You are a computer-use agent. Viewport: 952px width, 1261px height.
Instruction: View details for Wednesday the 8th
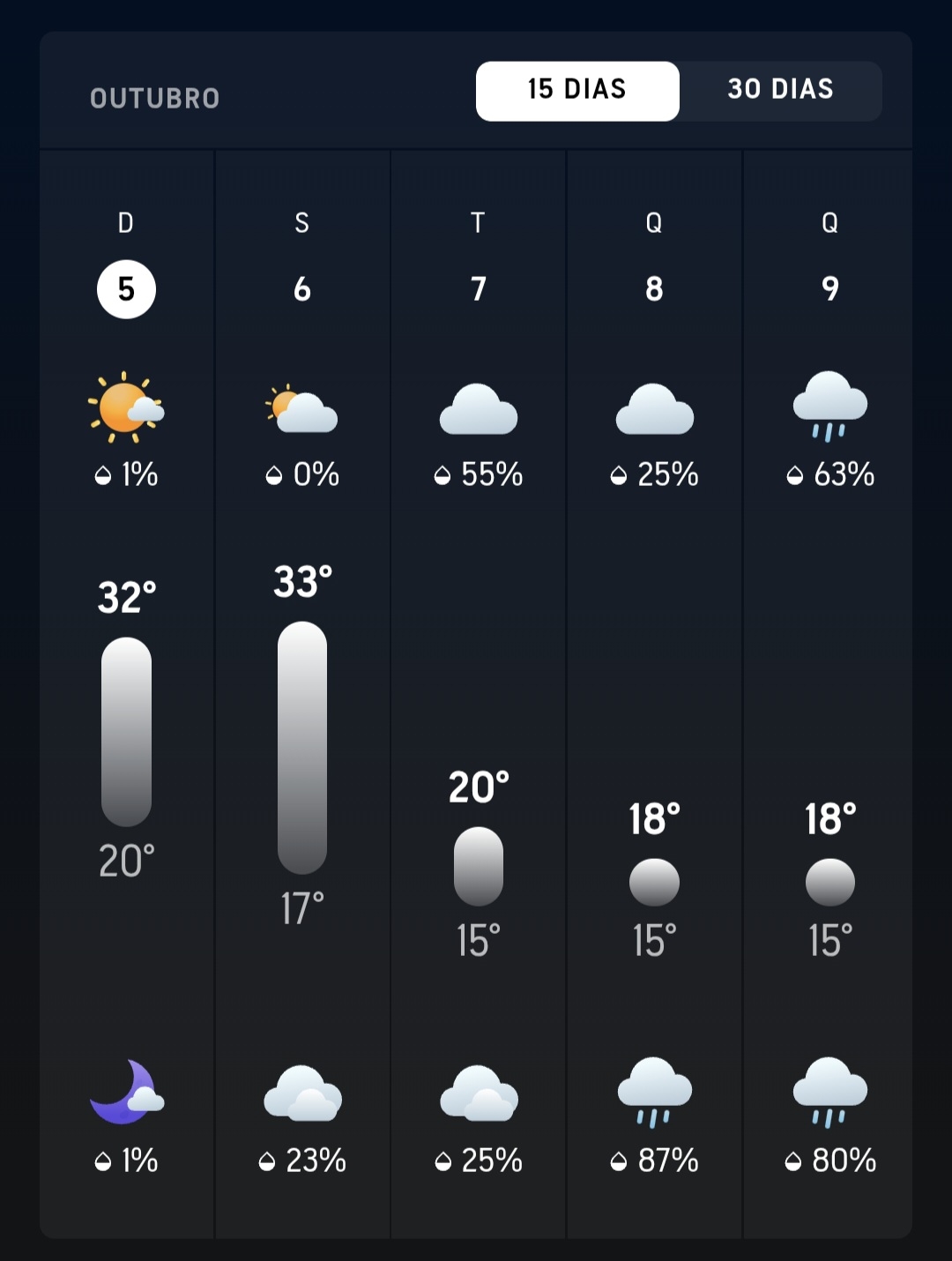654,289
